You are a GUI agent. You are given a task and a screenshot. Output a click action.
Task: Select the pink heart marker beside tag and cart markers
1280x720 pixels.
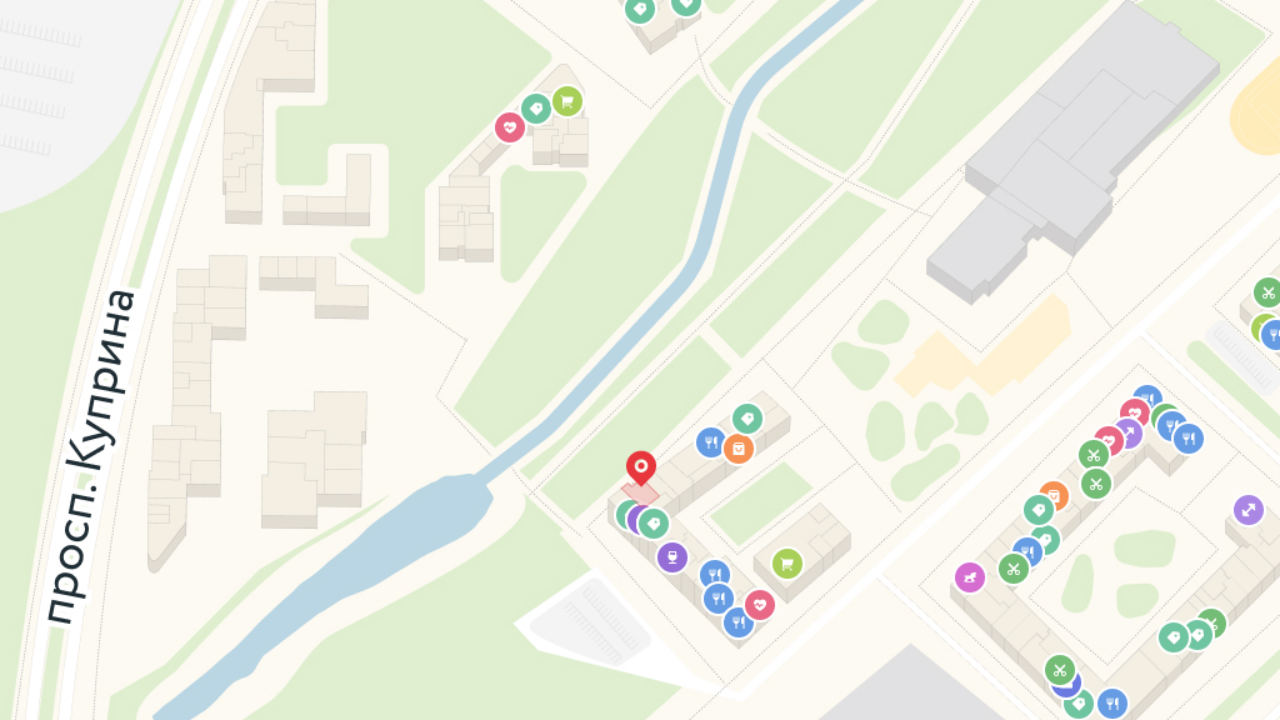(x=510, y=127)
